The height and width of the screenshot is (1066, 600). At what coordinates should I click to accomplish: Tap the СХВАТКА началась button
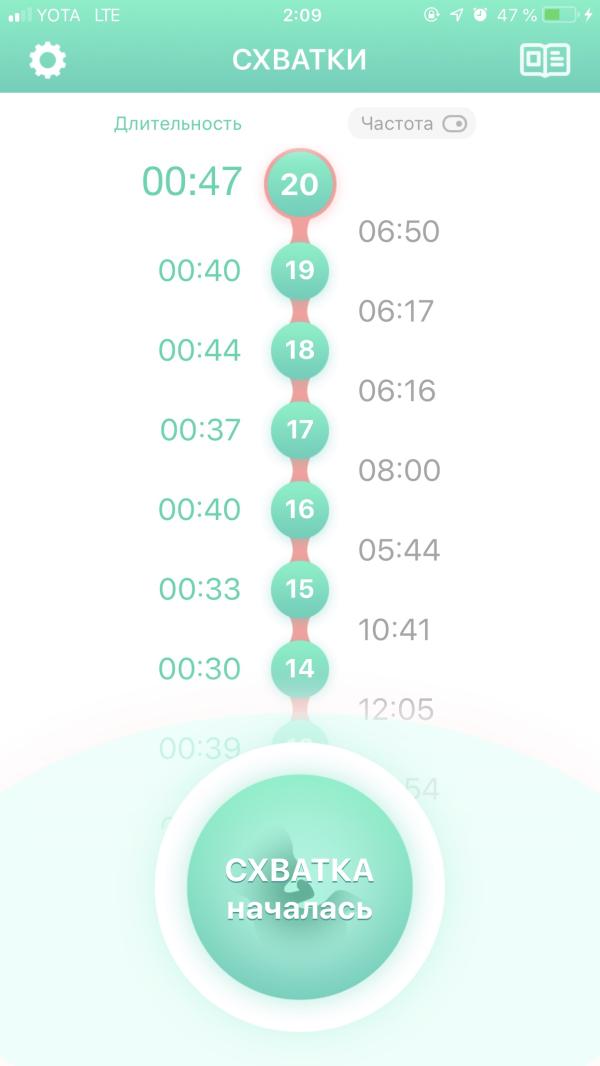point(300,887)
